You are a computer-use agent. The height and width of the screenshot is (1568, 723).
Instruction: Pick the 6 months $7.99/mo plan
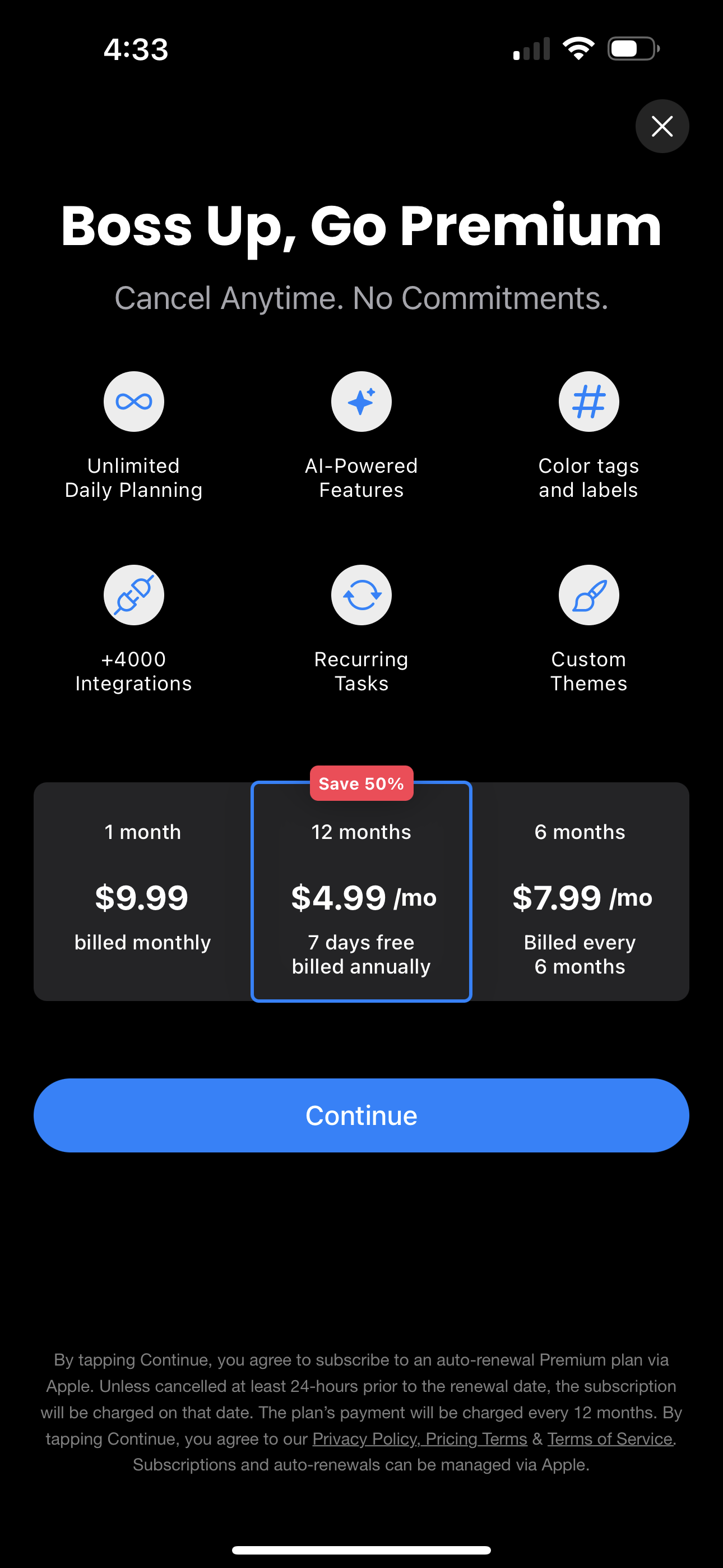tap(580, 891)
